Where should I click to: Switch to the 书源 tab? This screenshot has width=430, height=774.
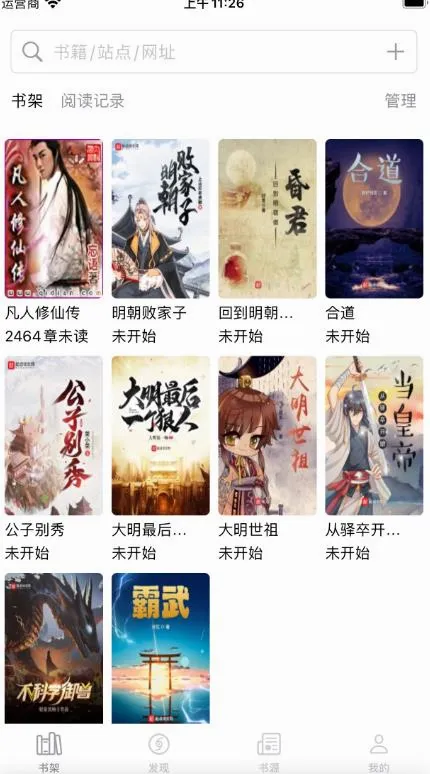tap(269, 752)
